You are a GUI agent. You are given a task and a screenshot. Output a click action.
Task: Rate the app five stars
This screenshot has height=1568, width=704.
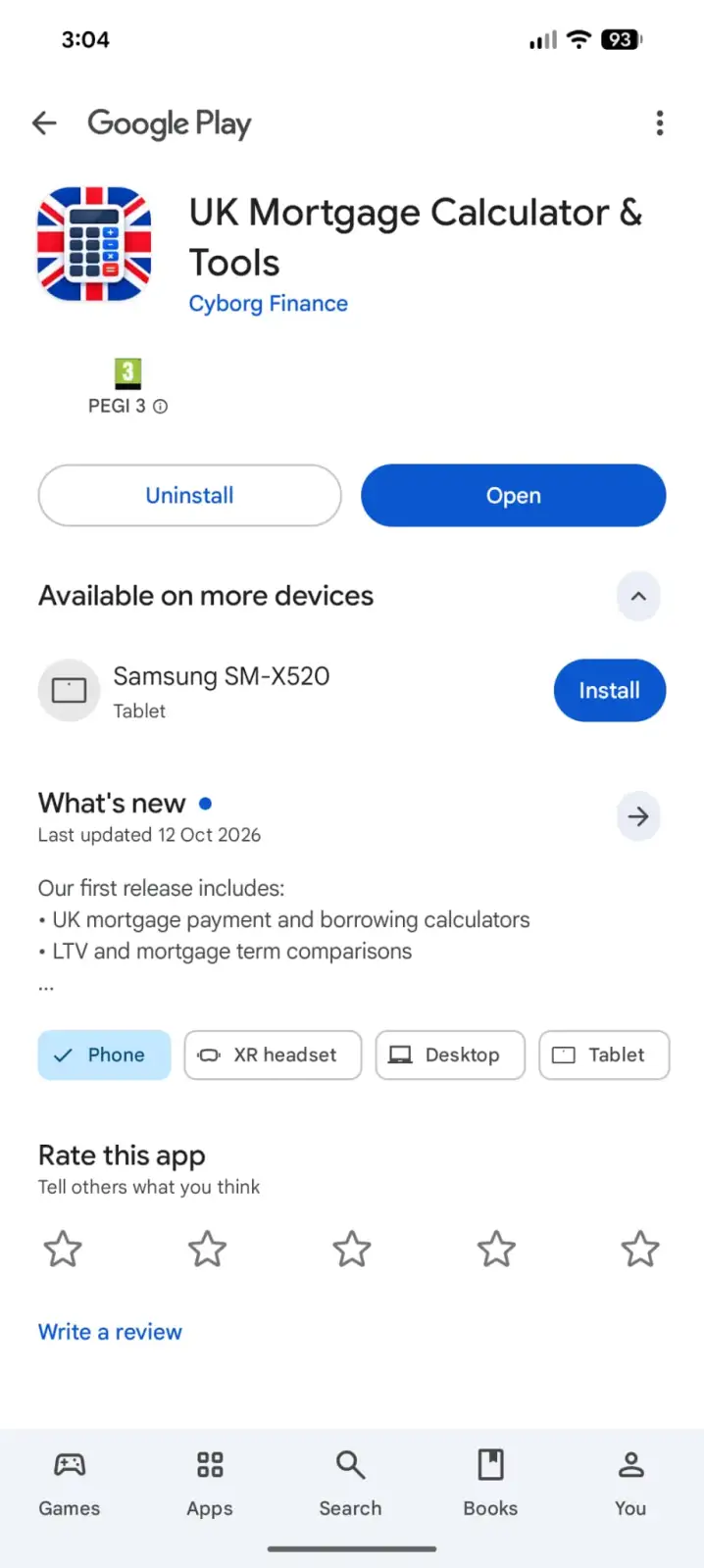pyautogui.click(x=640, y=1249)
